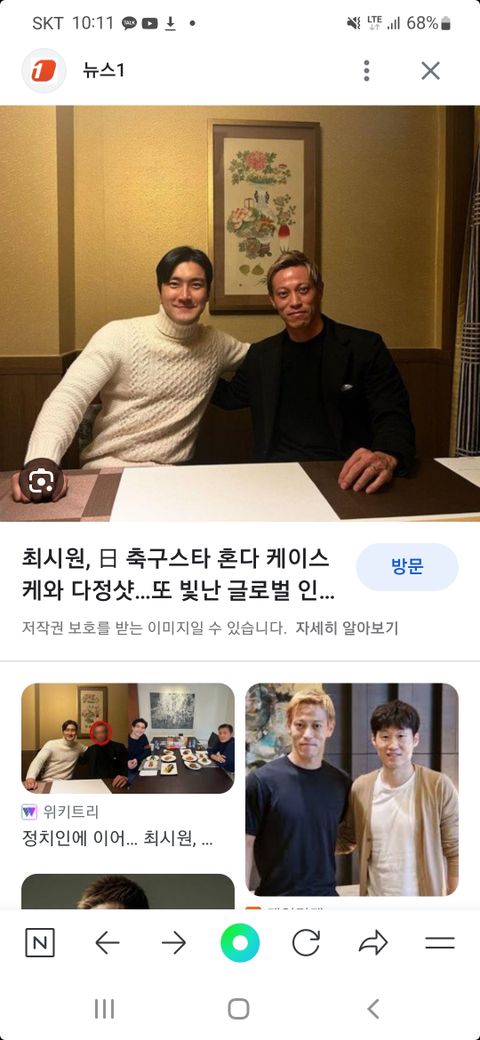Share this page

[x=373, y=942]
